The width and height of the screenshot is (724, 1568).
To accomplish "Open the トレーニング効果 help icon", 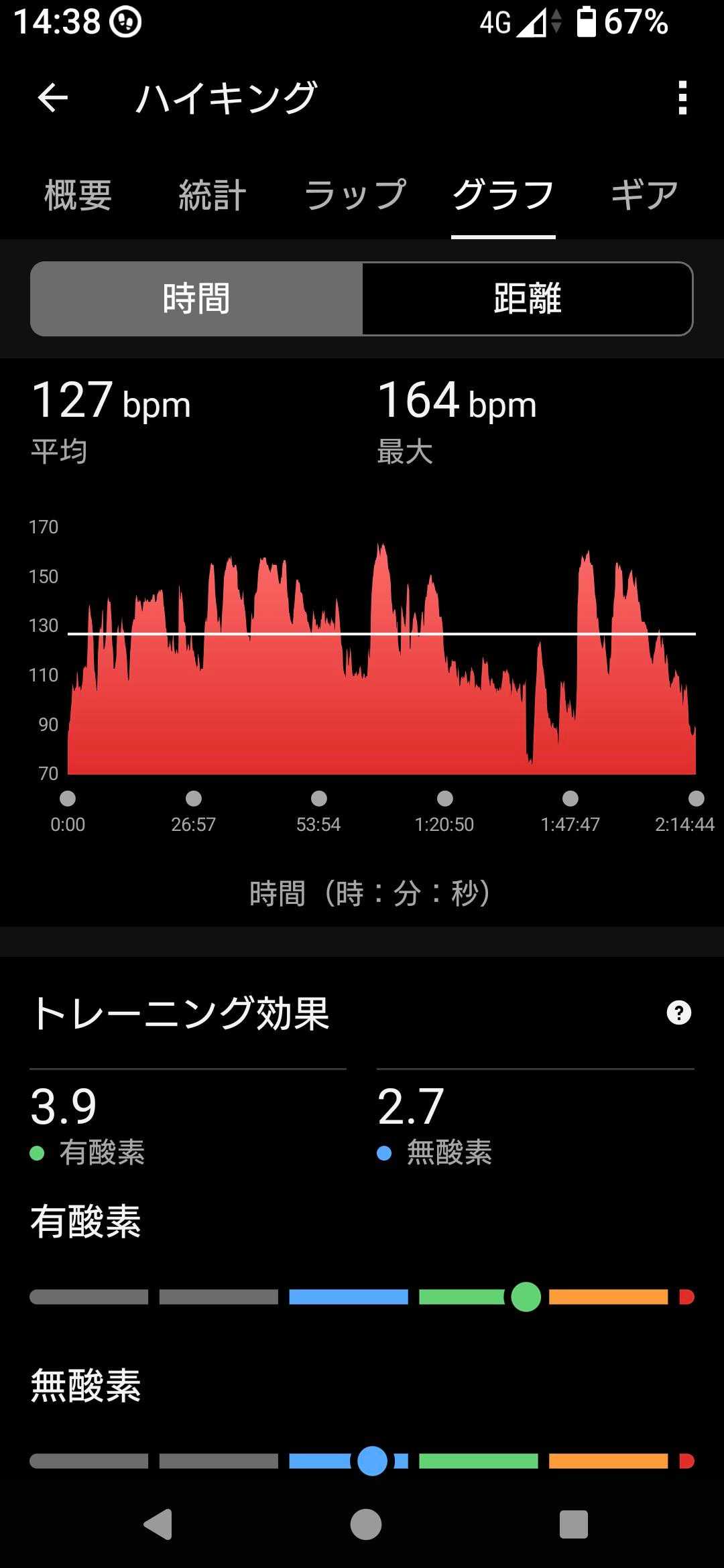I will pyautogui.click(x=678, y=1012).
